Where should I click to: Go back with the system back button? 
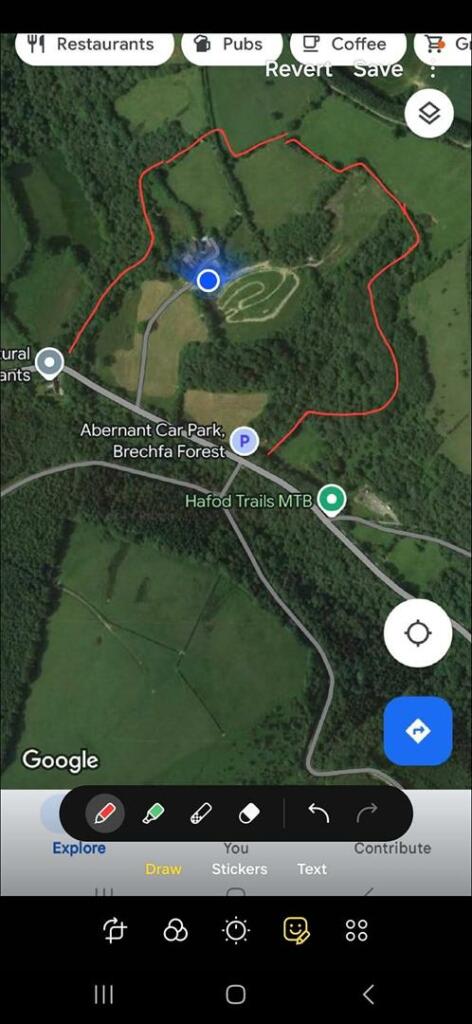point(368,994)
